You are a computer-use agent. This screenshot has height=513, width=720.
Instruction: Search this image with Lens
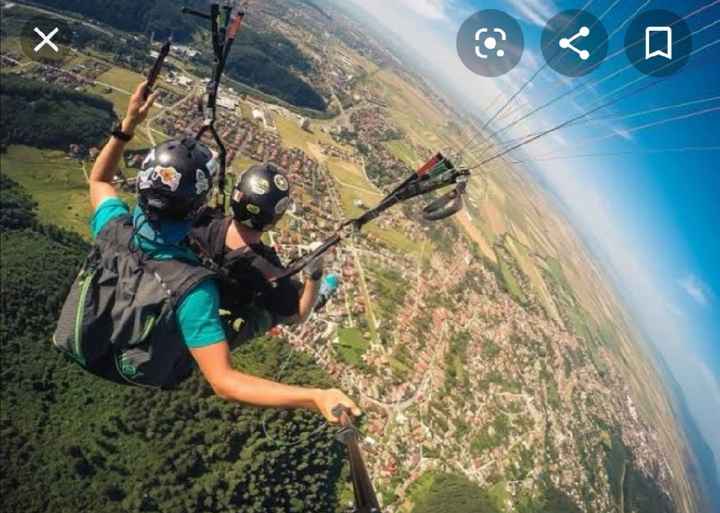[490, 43]
